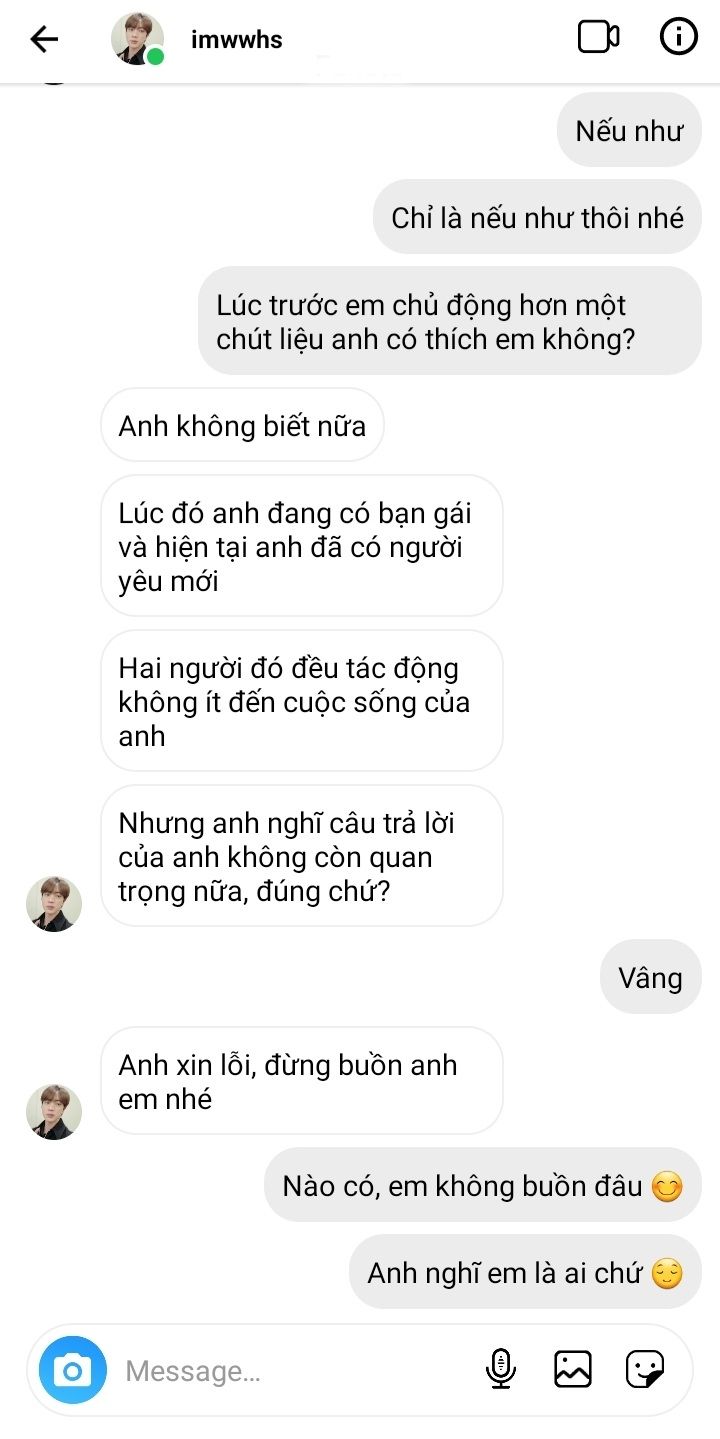This screenshot has height=1439, width=720.
Task: Attach a photo from the gallery
Action: (x=573, y=1369)
